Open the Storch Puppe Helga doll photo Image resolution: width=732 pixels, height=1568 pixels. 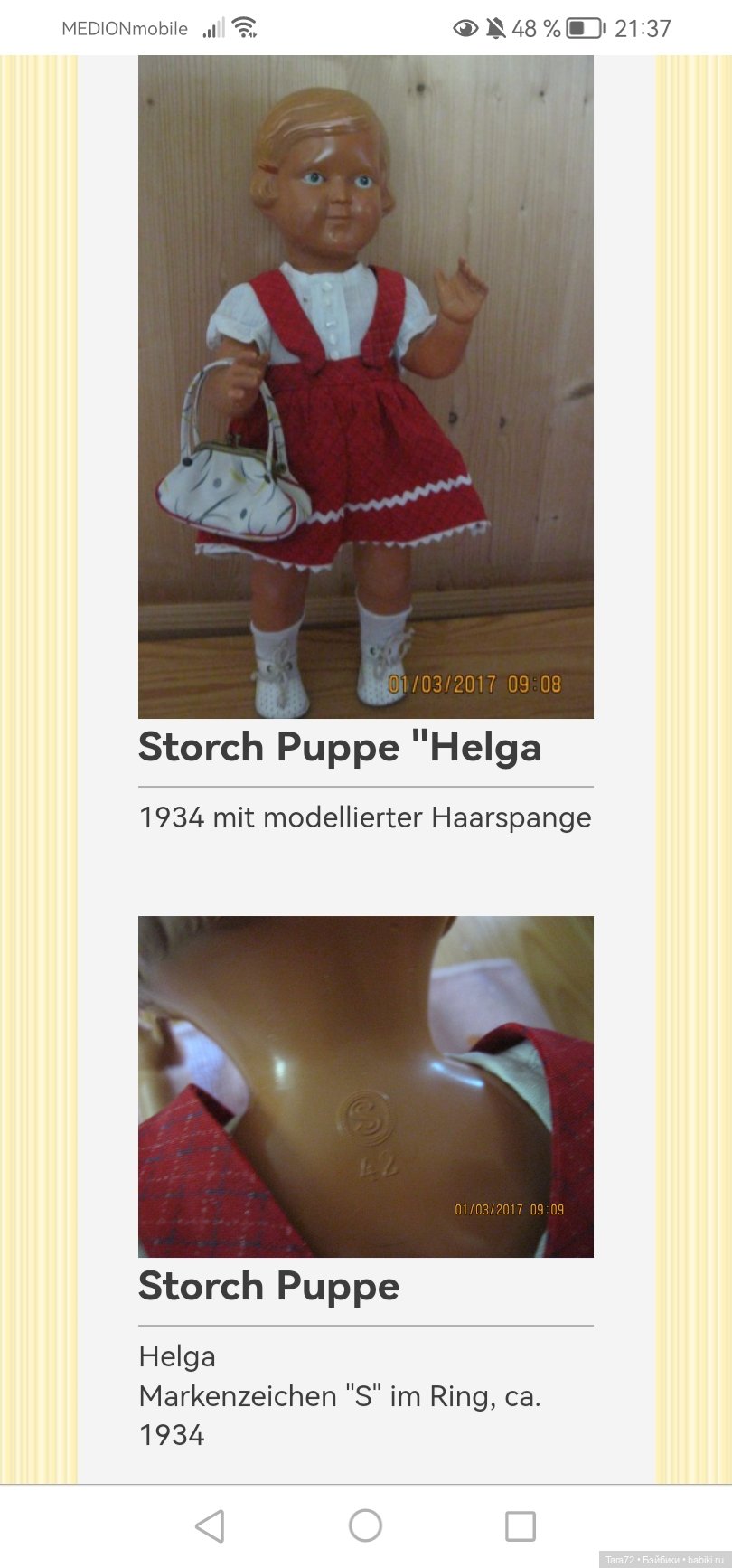coord(365,387)
